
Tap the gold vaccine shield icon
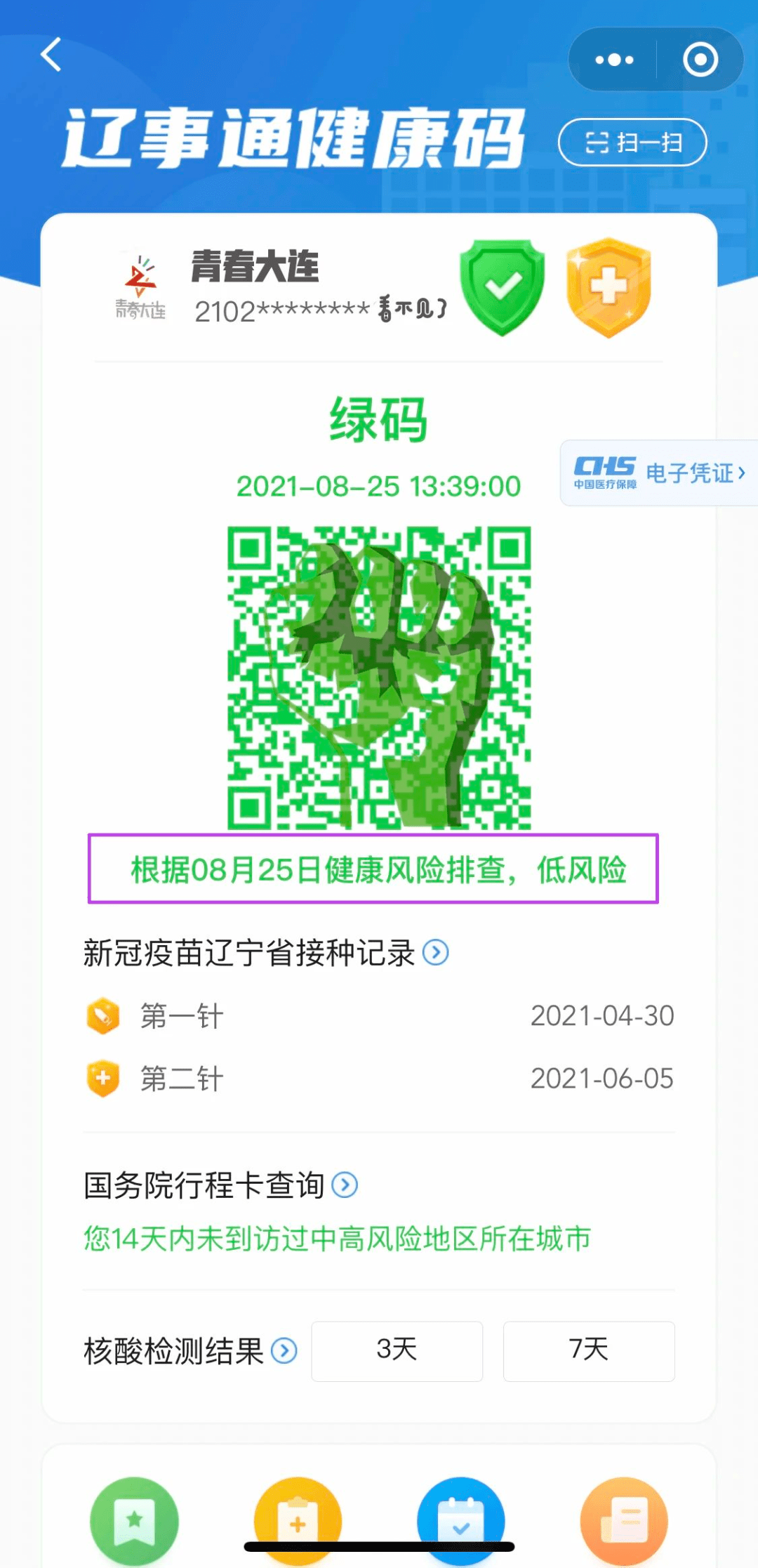coord(609,287)
